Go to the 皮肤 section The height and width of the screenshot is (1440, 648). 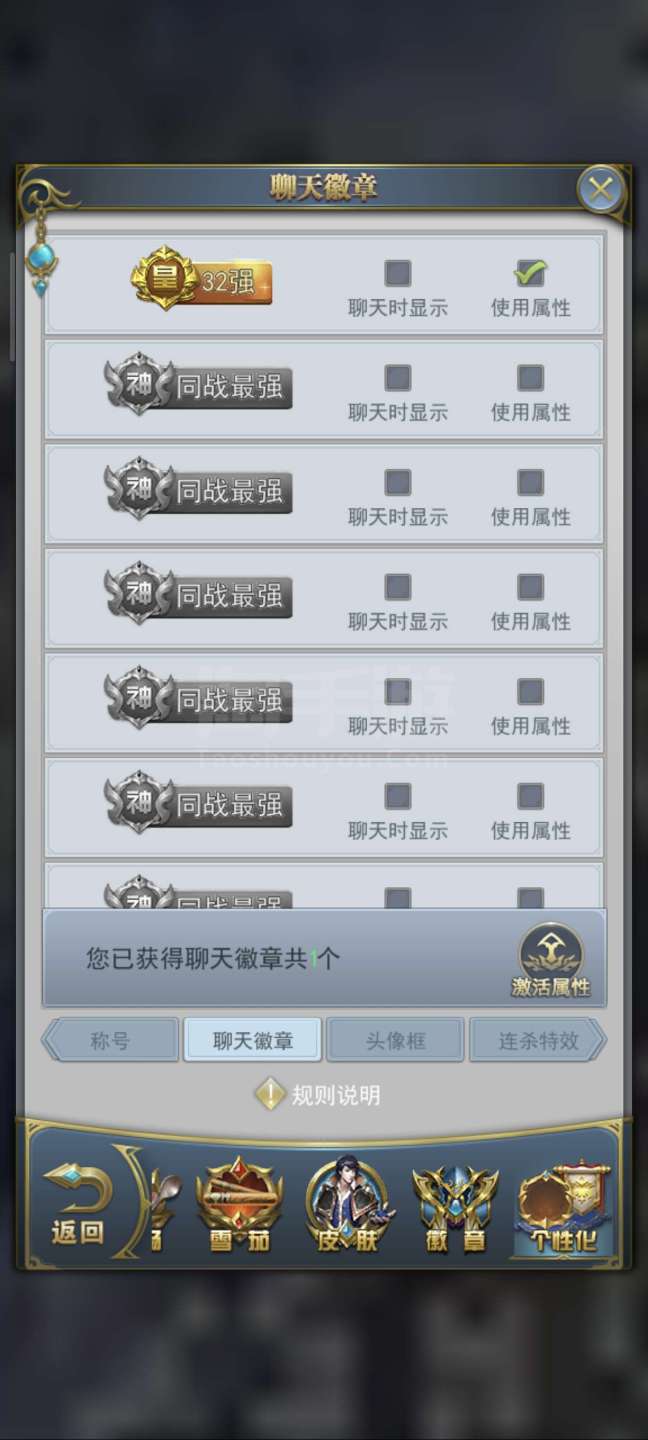347,1207
